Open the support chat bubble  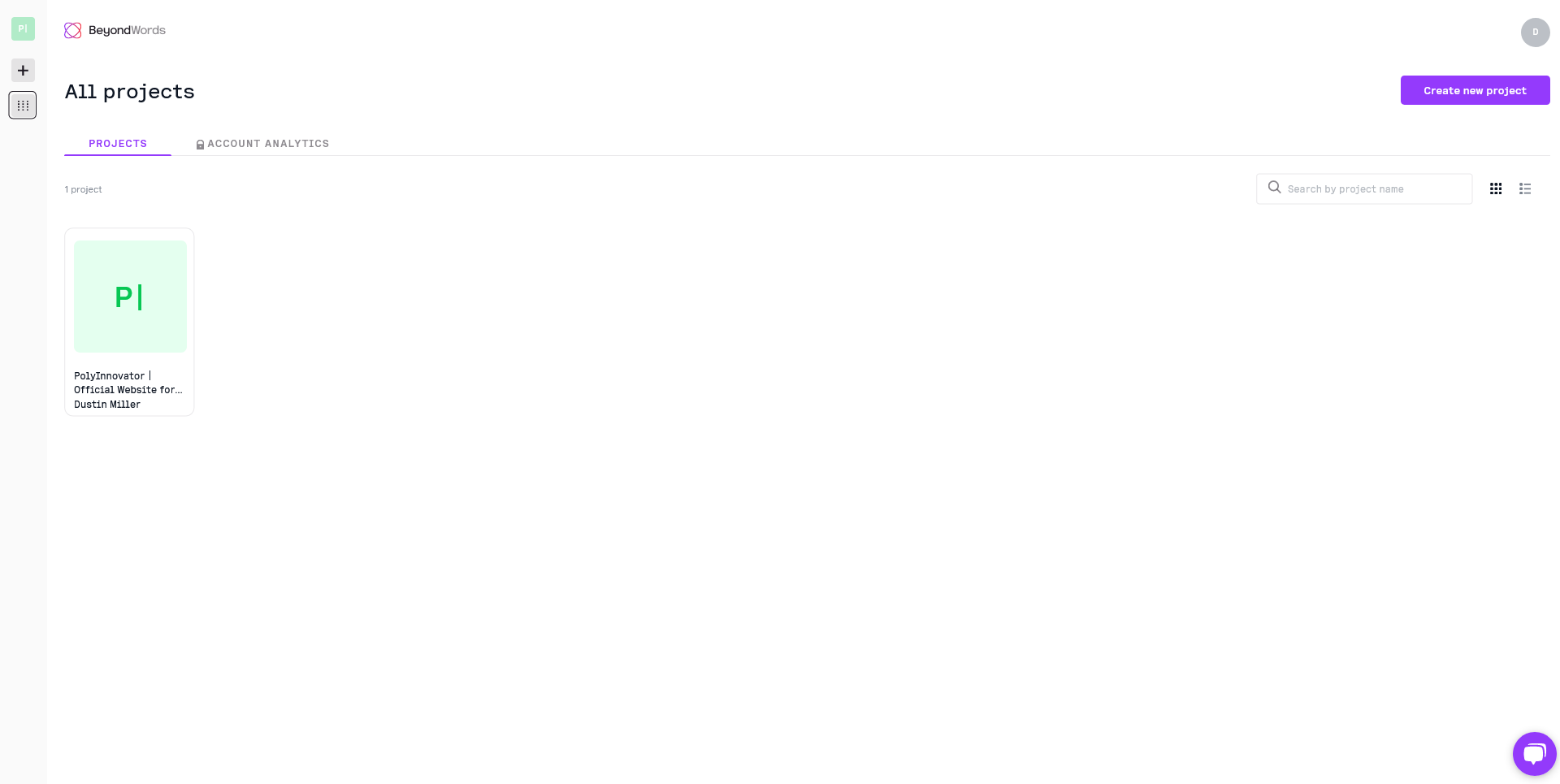[x=1534, y=753]
